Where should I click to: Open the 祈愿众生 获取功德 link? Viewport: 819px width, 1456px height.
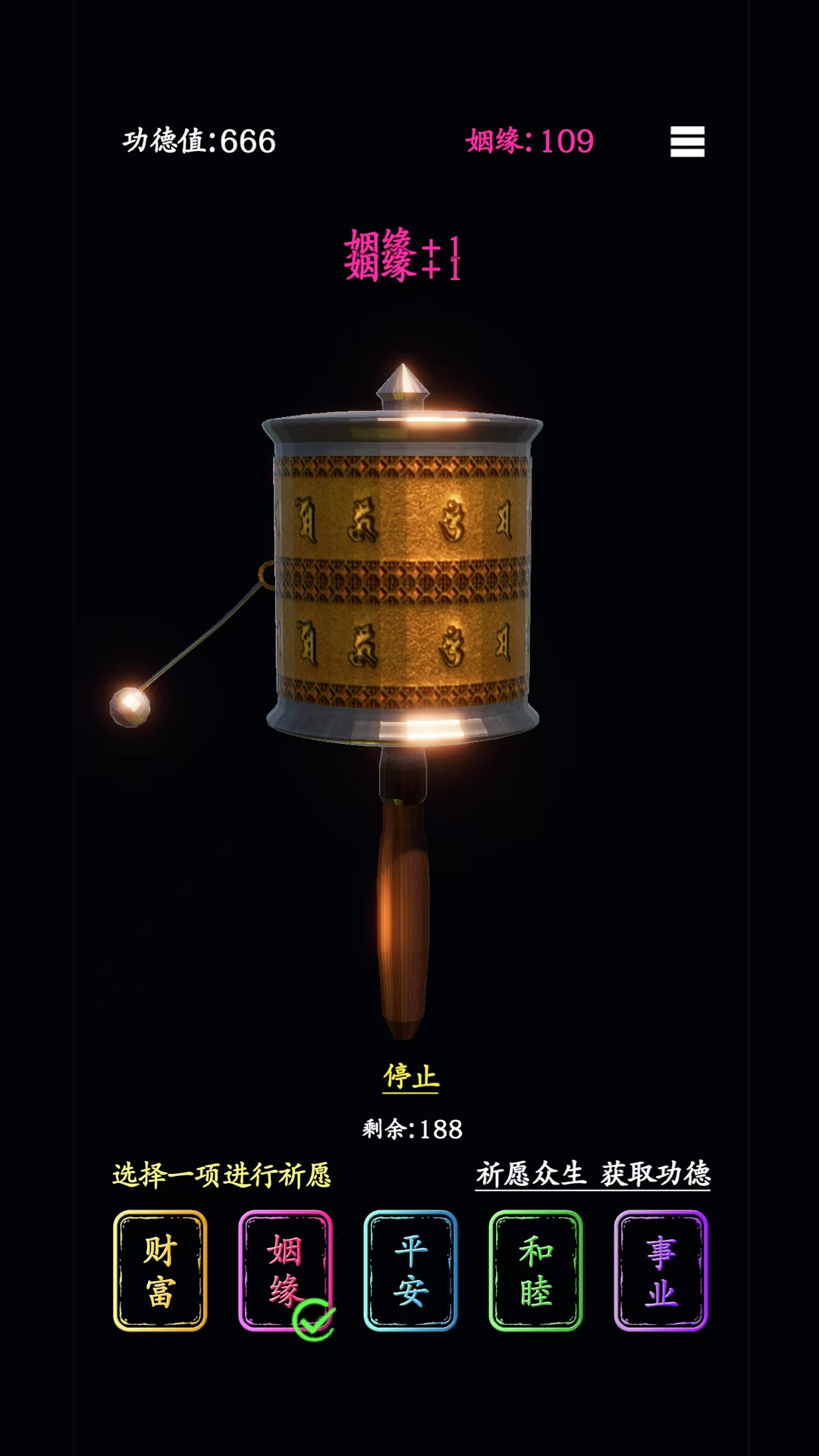[x=592, y=1174]
